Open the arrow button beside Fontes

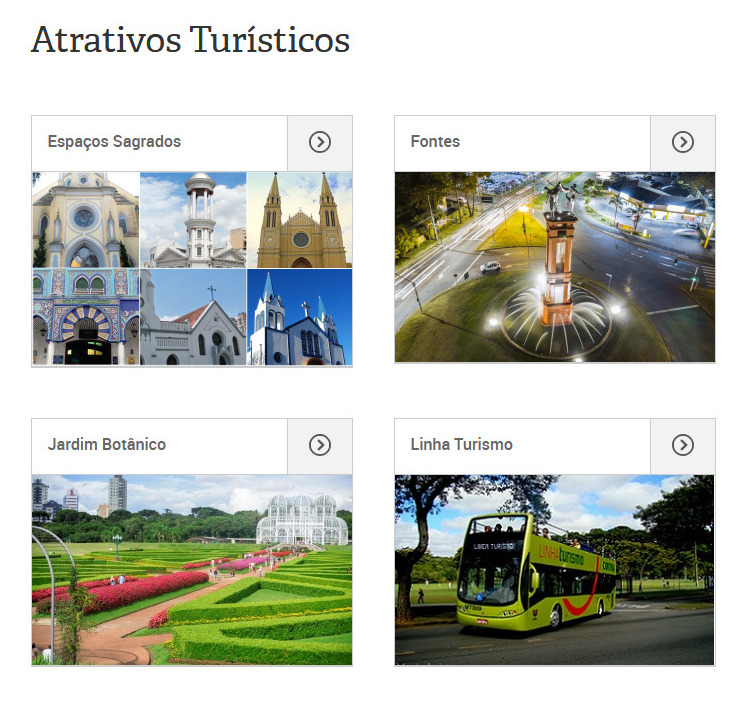[682, 142]
